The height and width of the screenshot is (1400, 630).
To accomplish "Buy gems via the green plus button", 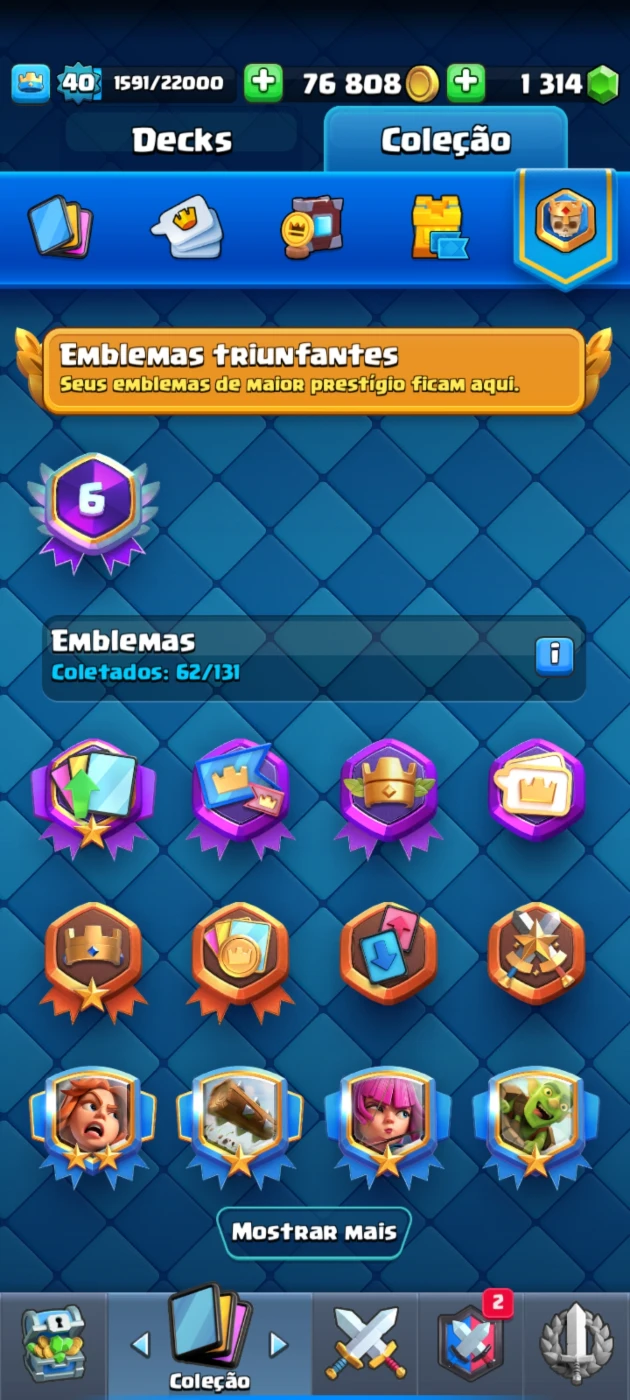I will coord(466,84).
